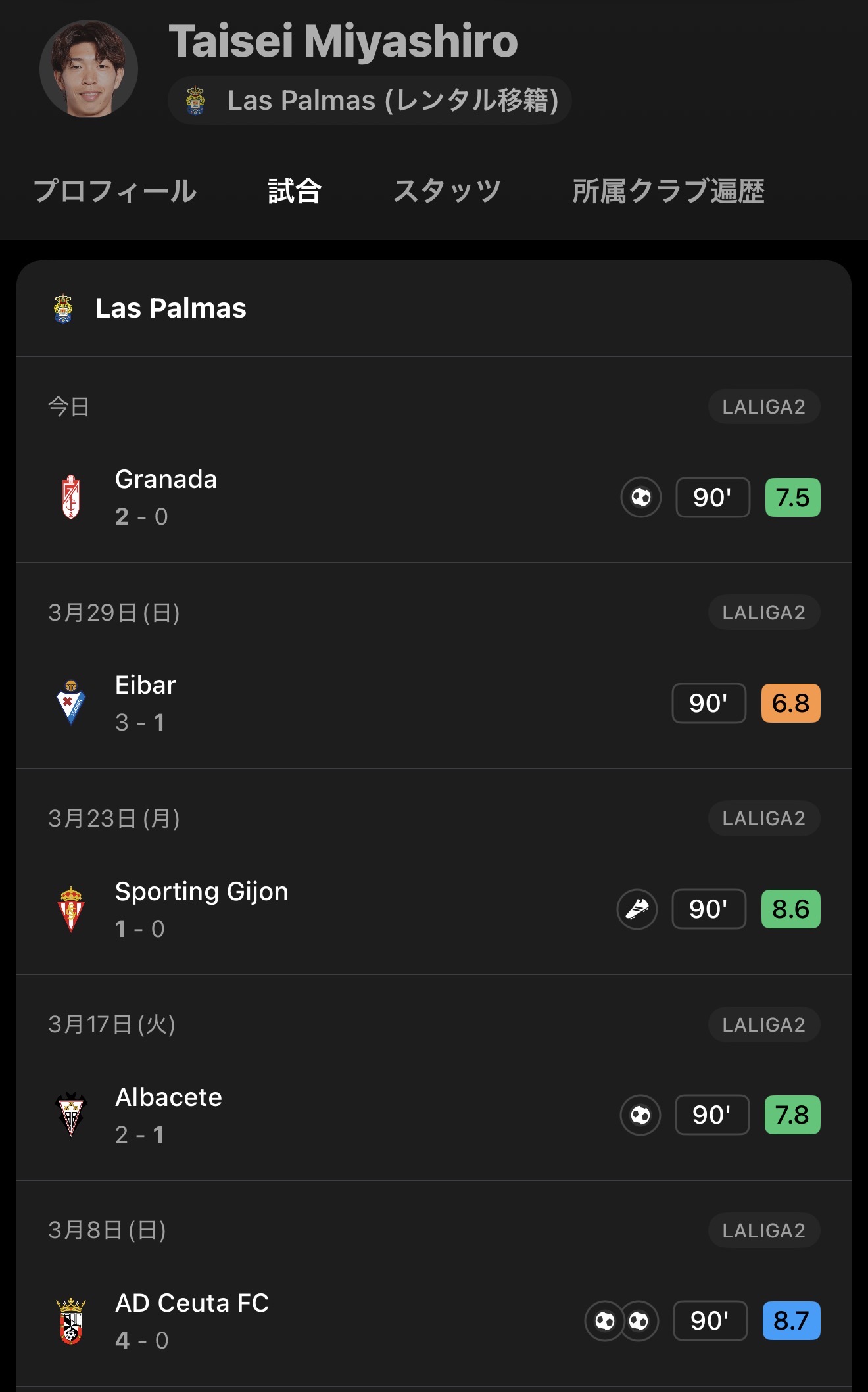Open the Las Palmas team header
The height and width of the screenshot is (1392, 868).
tap(171, 308)
